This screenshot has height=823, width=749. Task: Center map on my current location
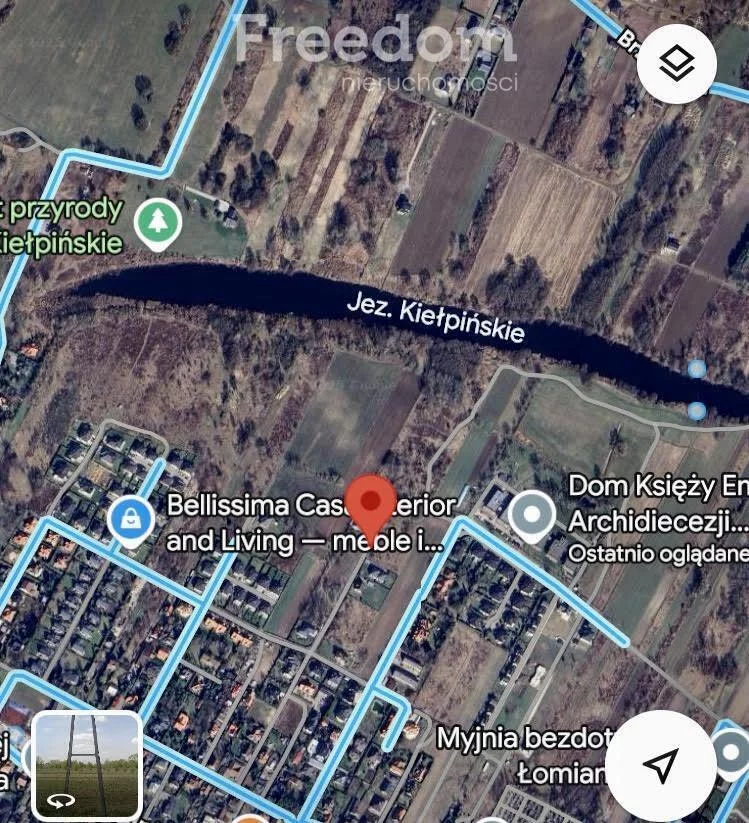point(660,765)
